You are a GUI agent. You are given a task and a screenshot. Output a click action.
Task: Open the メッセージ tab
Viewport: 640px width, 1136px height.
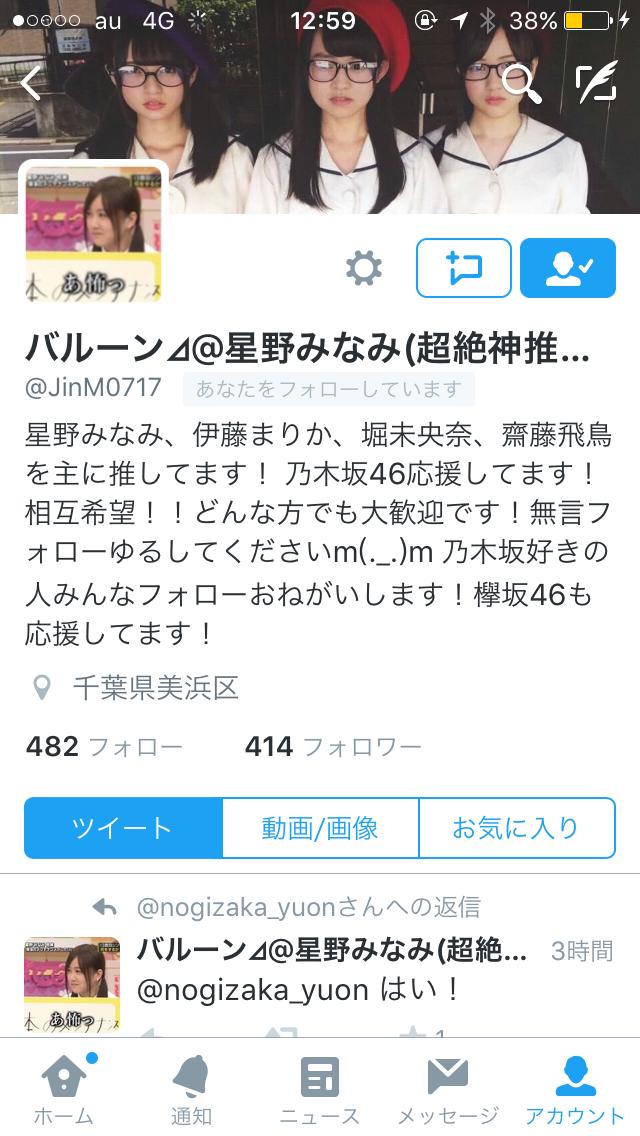coord(447,1090)
